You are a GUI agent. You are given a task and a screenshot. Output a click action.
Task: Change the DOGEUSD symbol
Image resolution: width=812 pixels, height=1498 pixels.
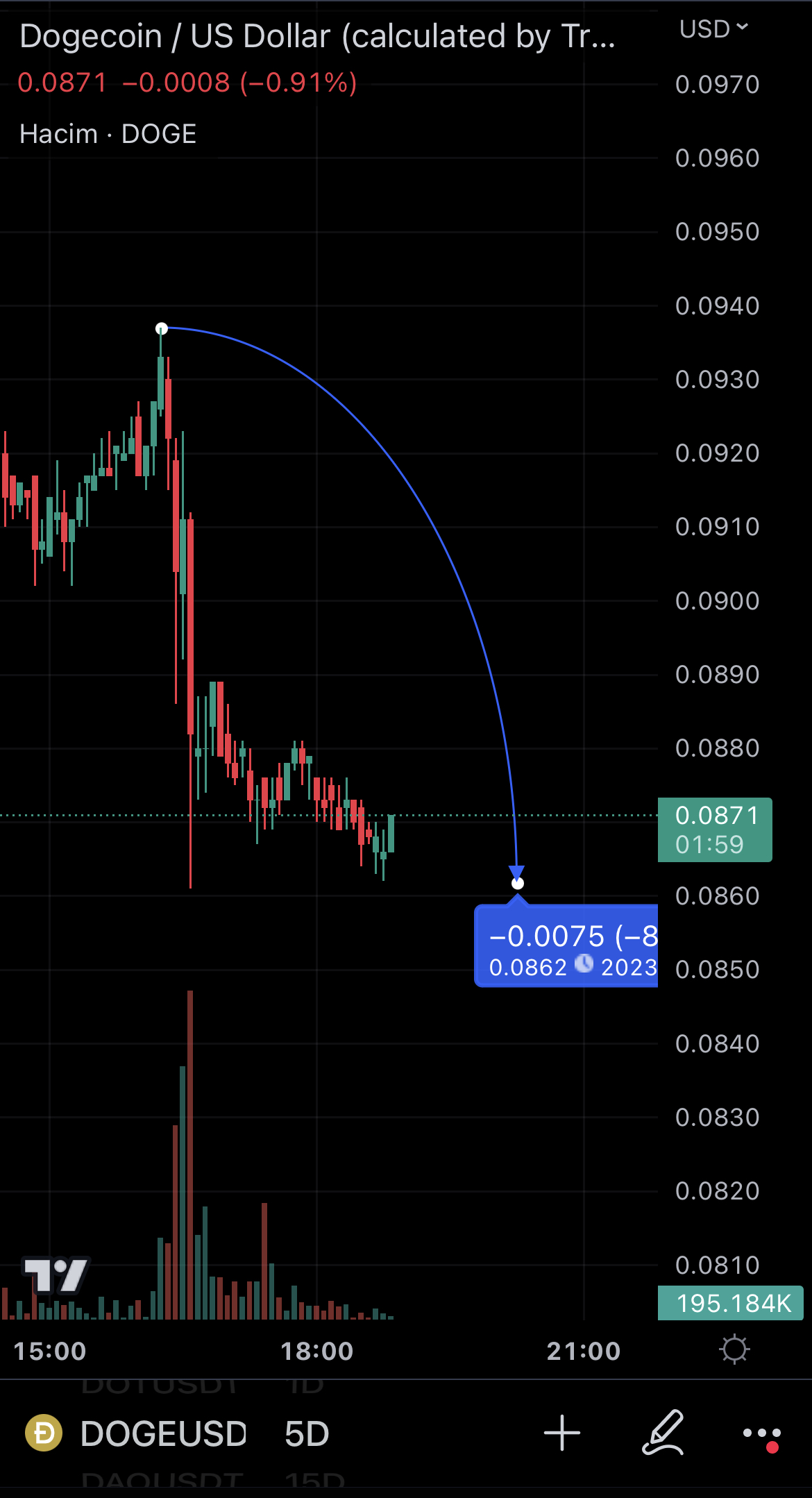(162, 1434)
